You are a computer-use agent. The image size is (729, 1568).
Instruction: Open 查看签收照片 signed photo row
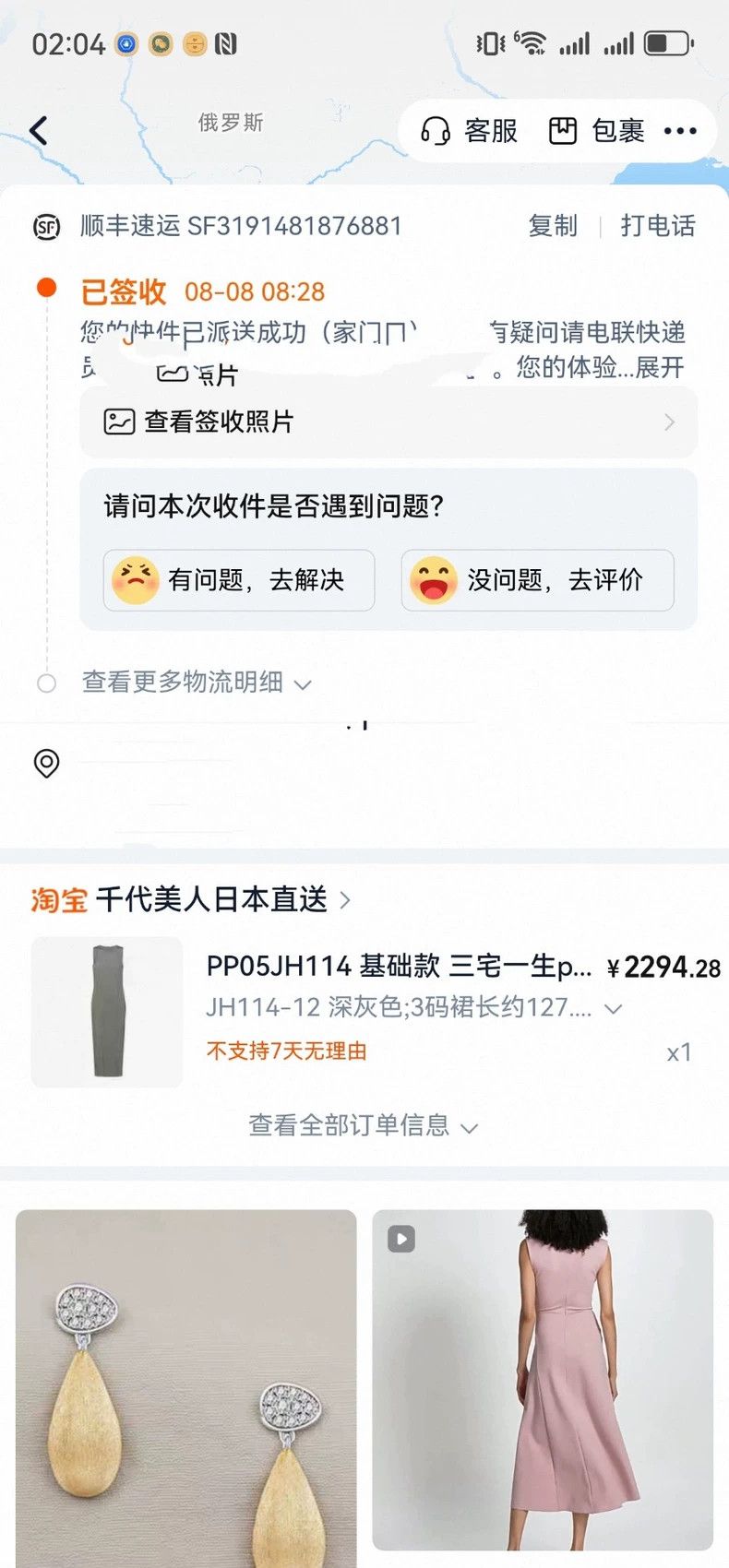(388, 422)
